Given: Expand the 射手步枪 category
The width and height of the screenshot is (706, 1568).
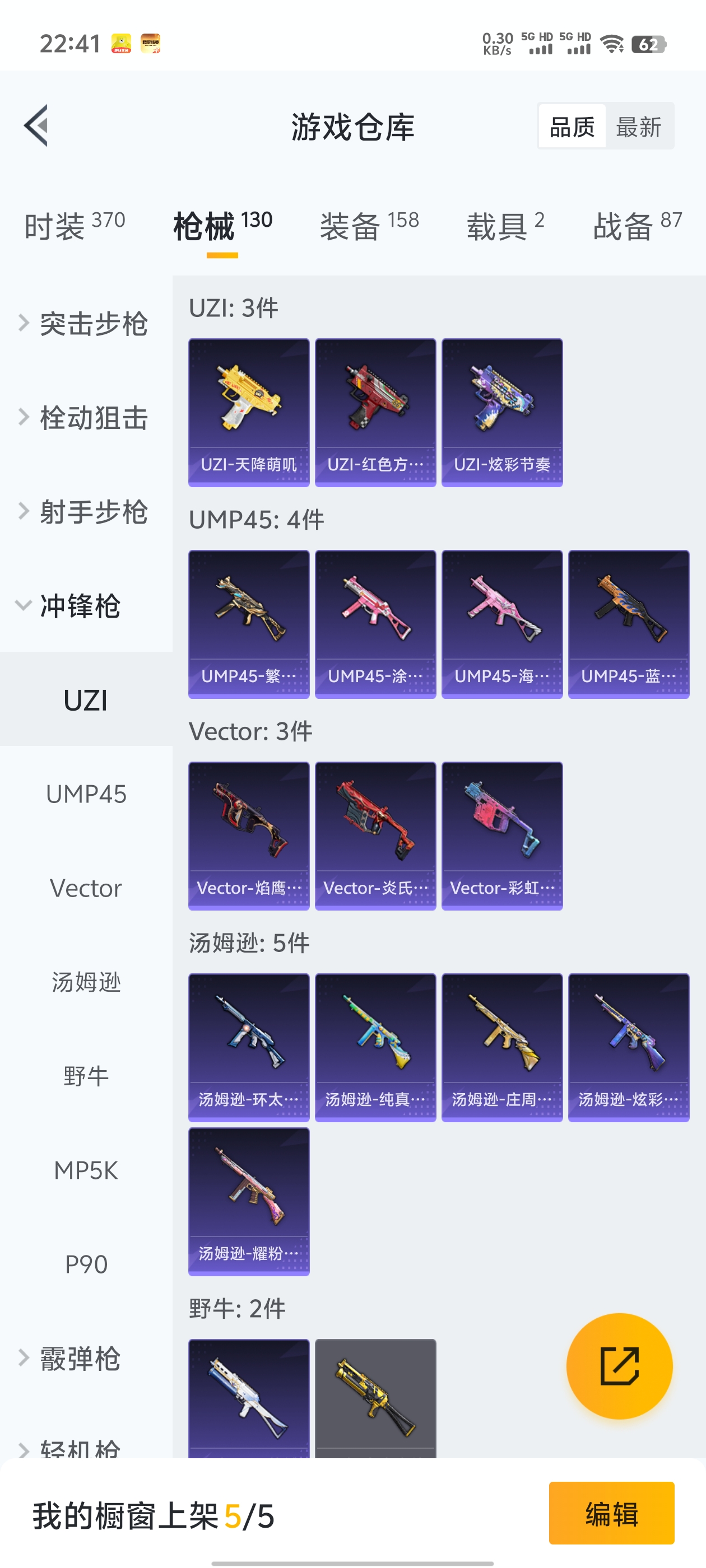Looking at the screenshot, I should point(85,512).
